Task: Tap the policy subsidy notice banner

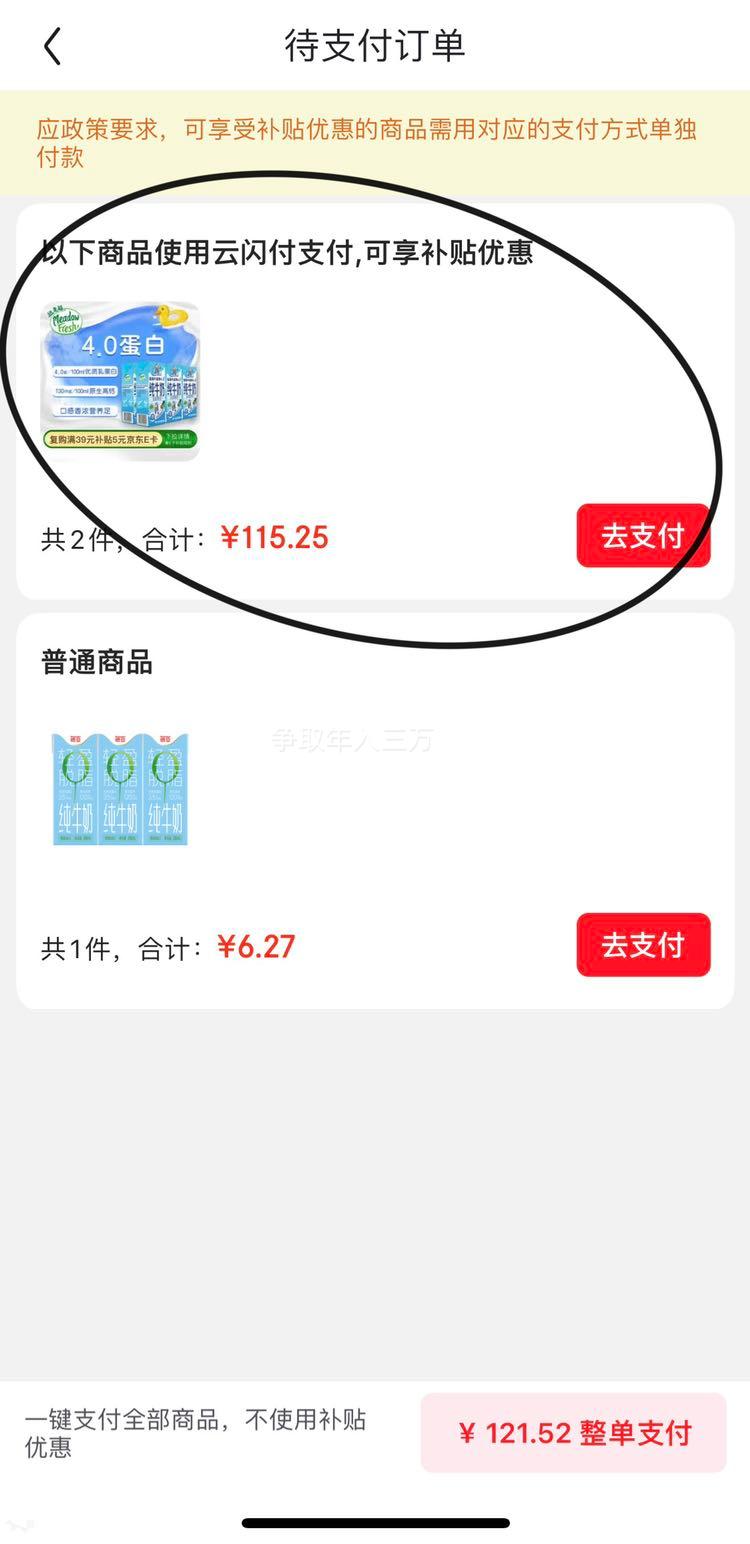Action: point(375,144)
